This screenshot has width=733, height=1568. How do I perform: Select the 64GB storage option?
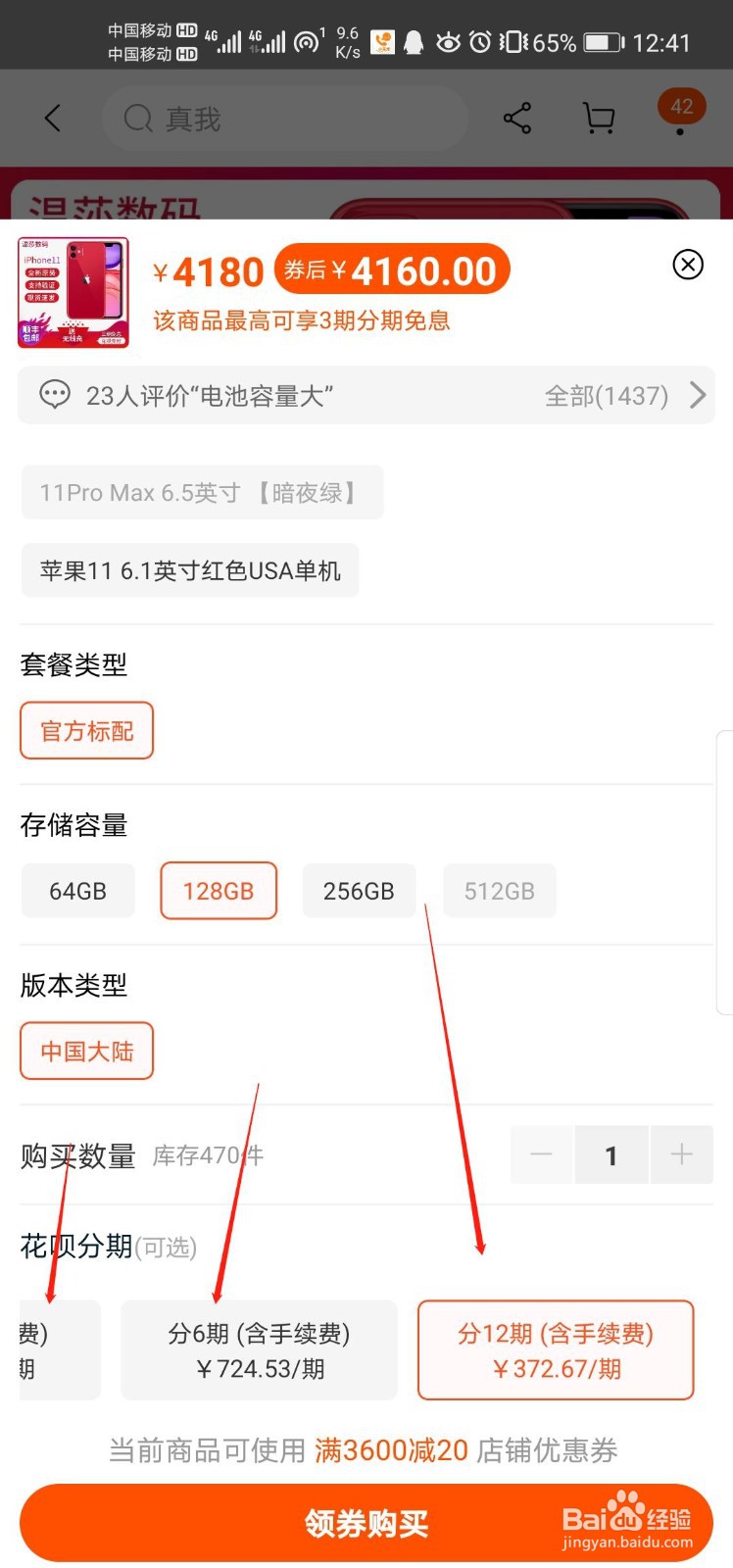[77, 890]
